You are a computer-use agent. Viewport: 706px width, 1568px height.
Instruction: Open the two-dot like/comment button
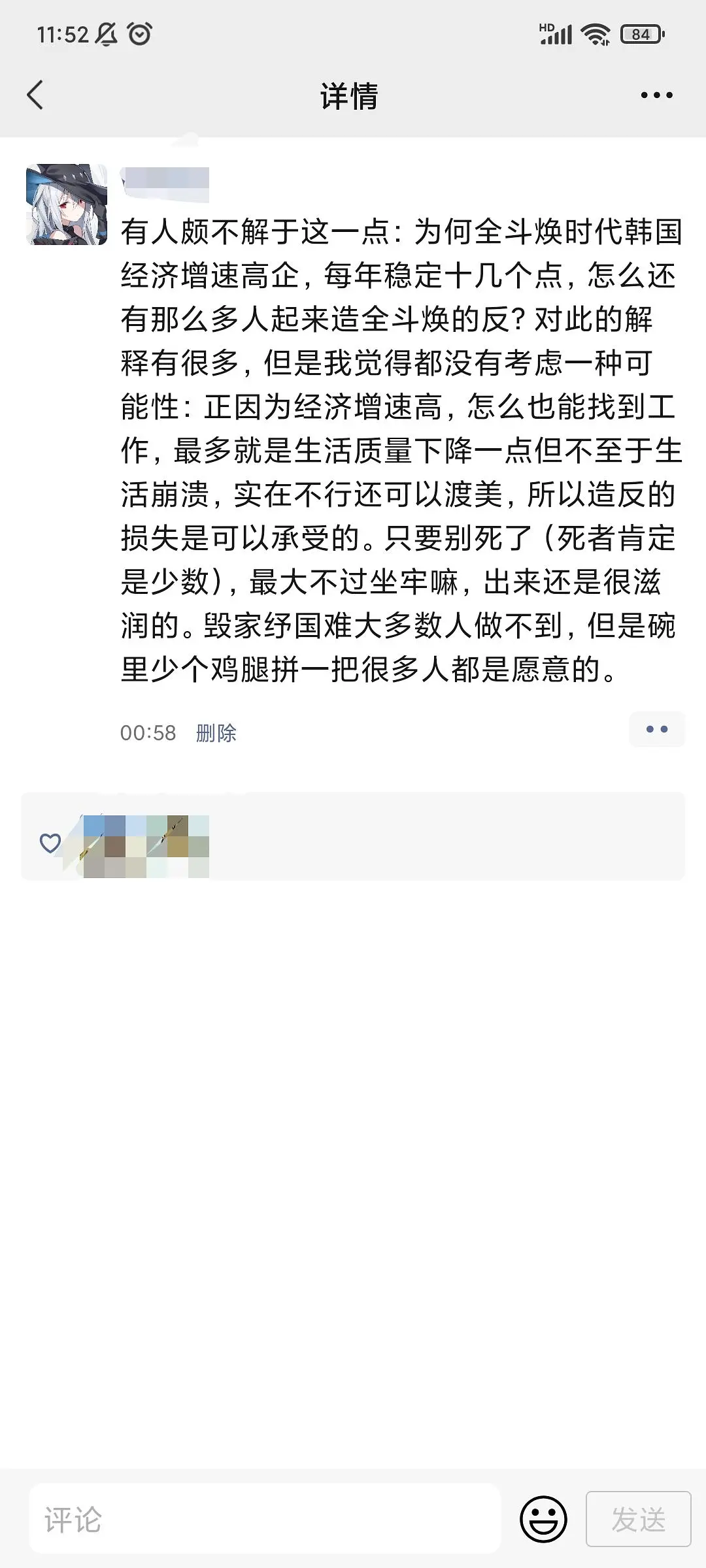click(x=656, y=729)
